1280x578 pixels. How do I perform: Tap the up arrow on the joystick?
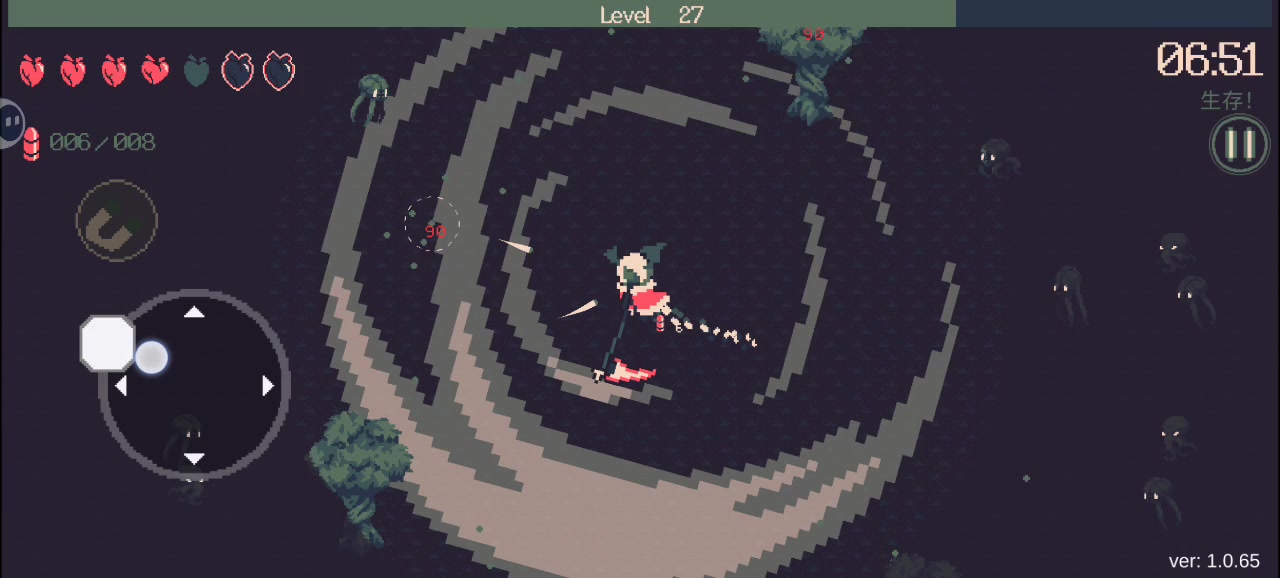pos(194,313)
